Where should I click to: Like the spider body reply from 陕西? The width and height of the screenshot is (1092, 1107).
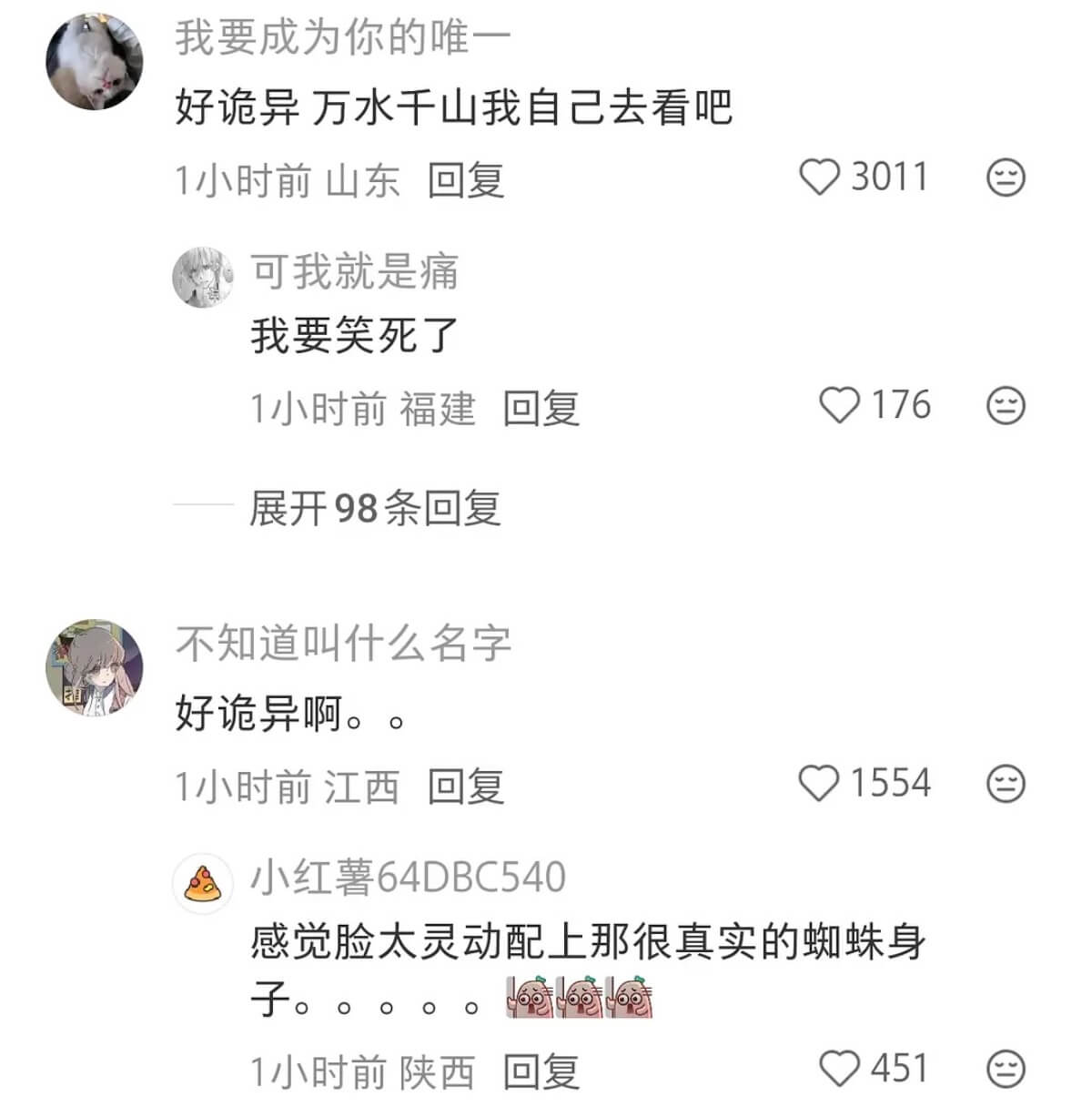click(x=839, y=1069)
